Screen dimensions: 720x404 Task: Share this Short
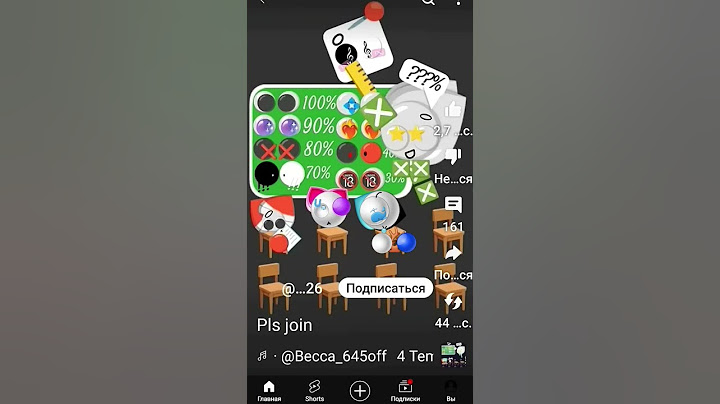coord(453,254)
